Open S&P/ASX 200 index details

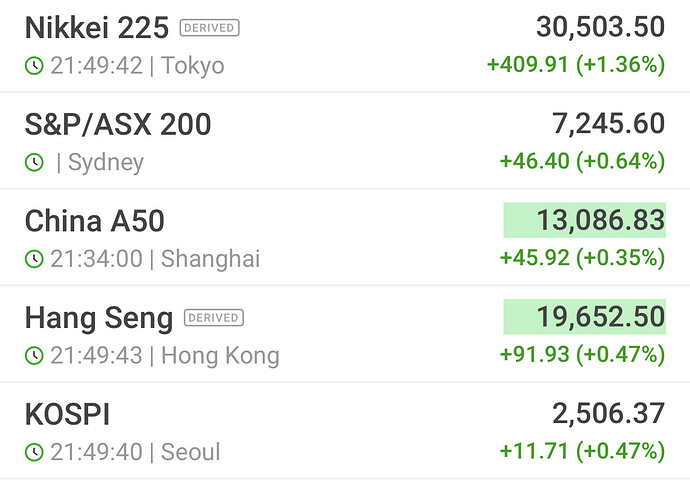[x=118, y=124]
